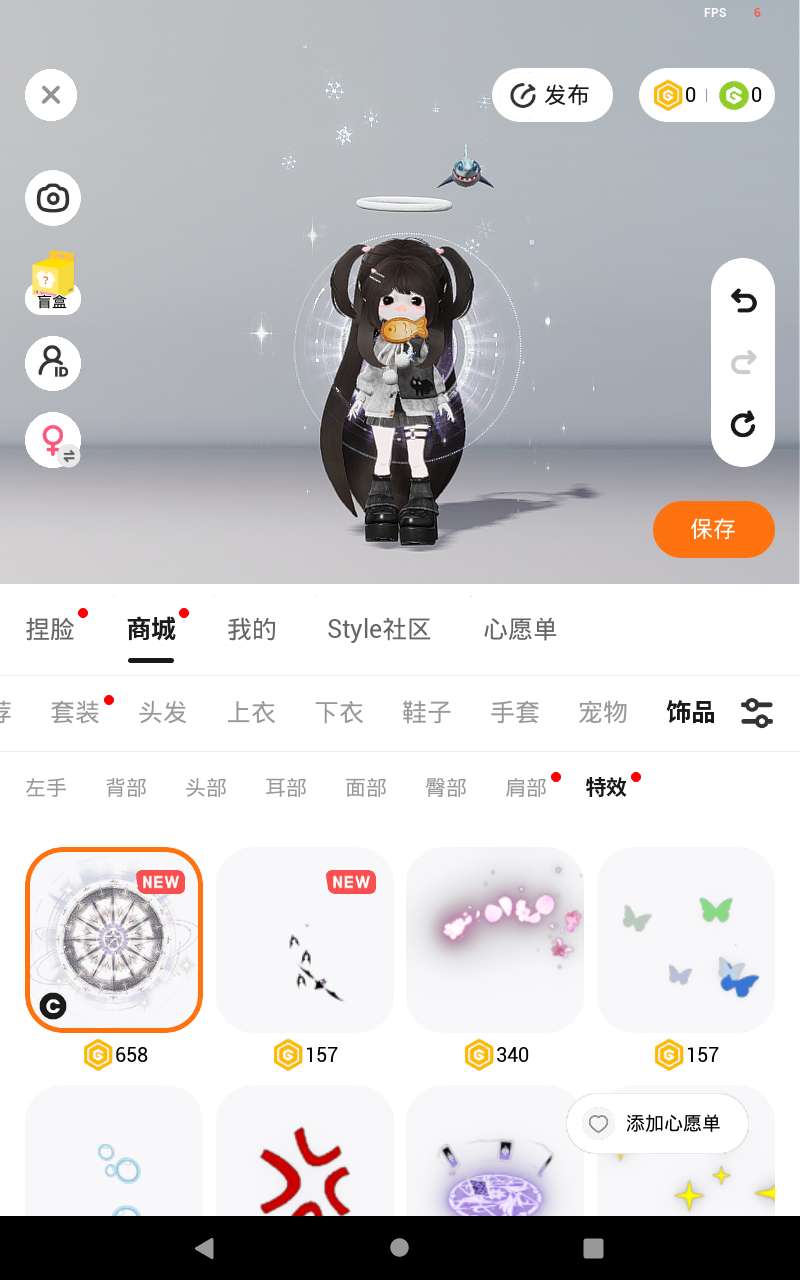This screenshot has width=800, height=1280.
Task: Undo the last outfit change
Action: click(743, 300)
